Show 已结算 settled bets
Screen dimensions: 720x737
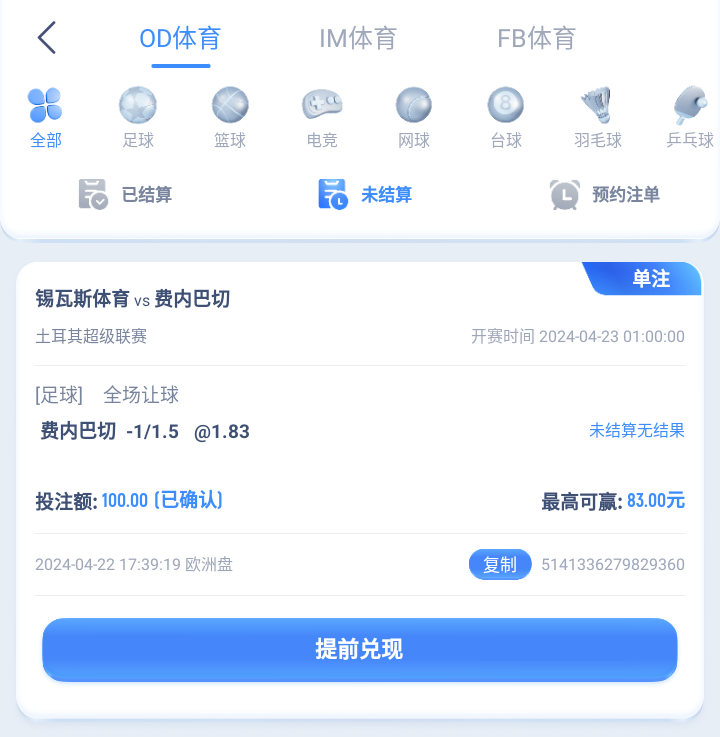tap(125, 194)
